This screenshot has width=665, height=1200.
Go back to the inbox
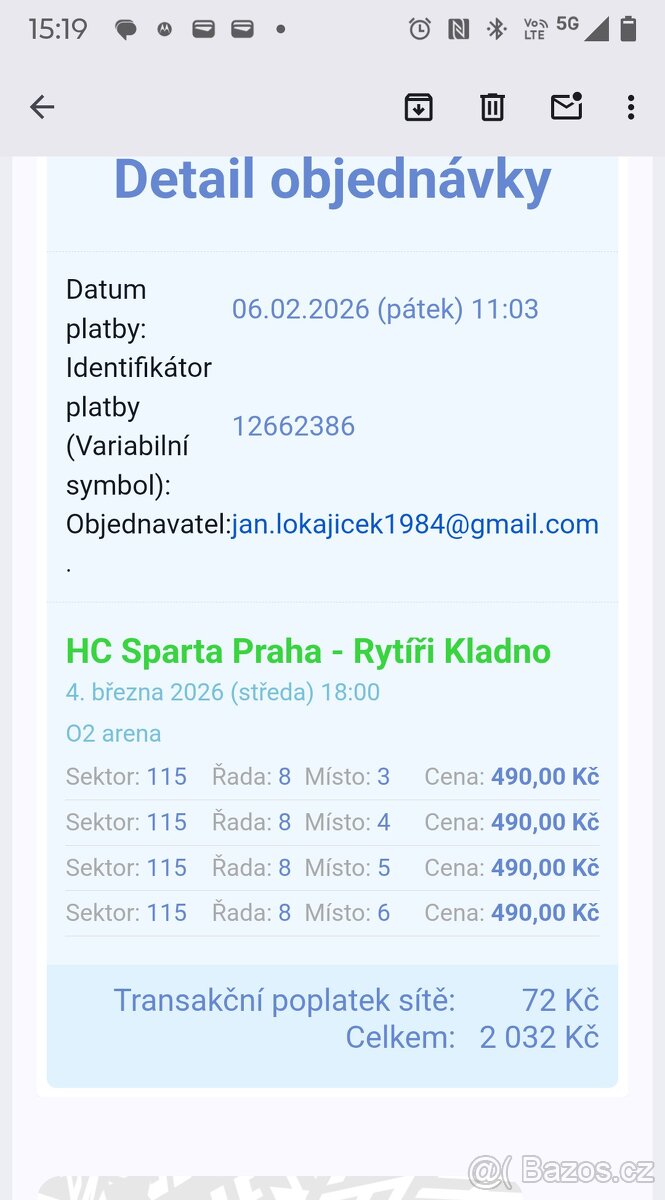(42, 107)
